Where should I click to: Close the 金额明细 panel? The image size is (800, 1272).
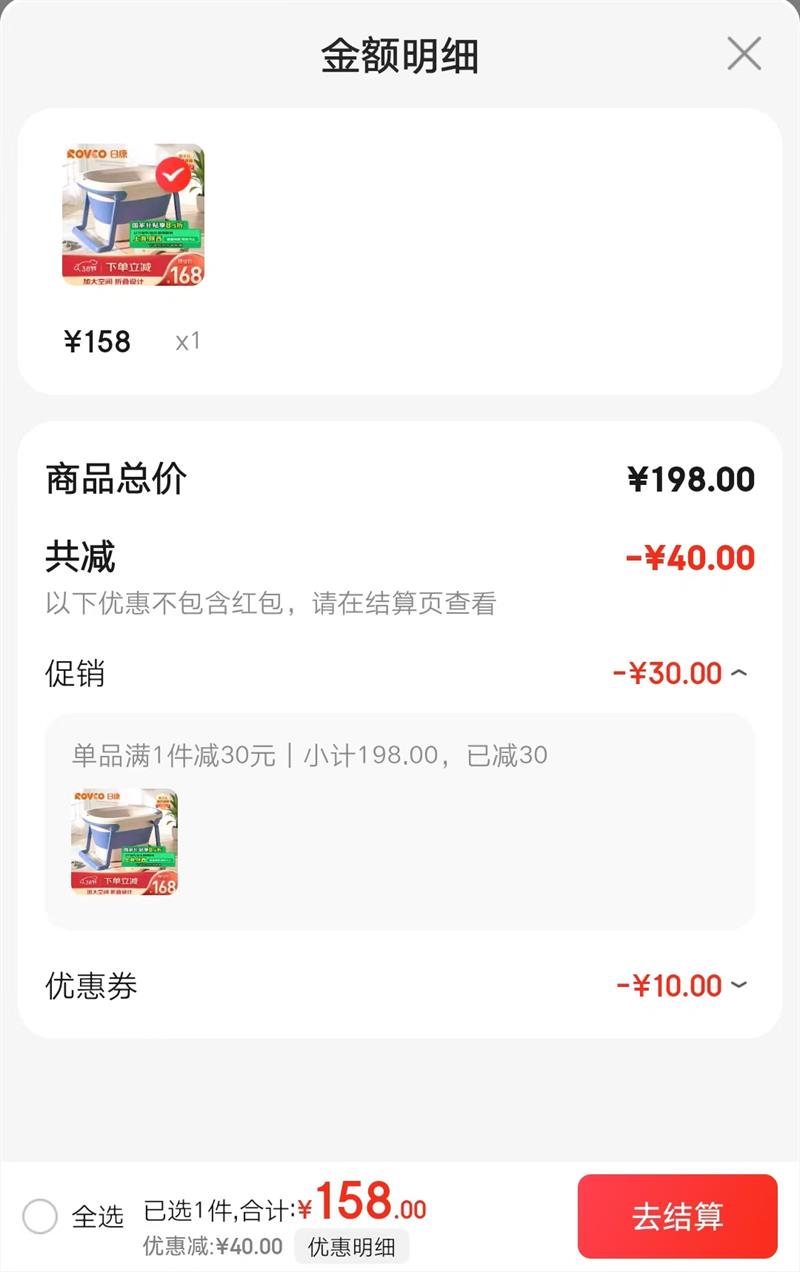pos(744,54)
